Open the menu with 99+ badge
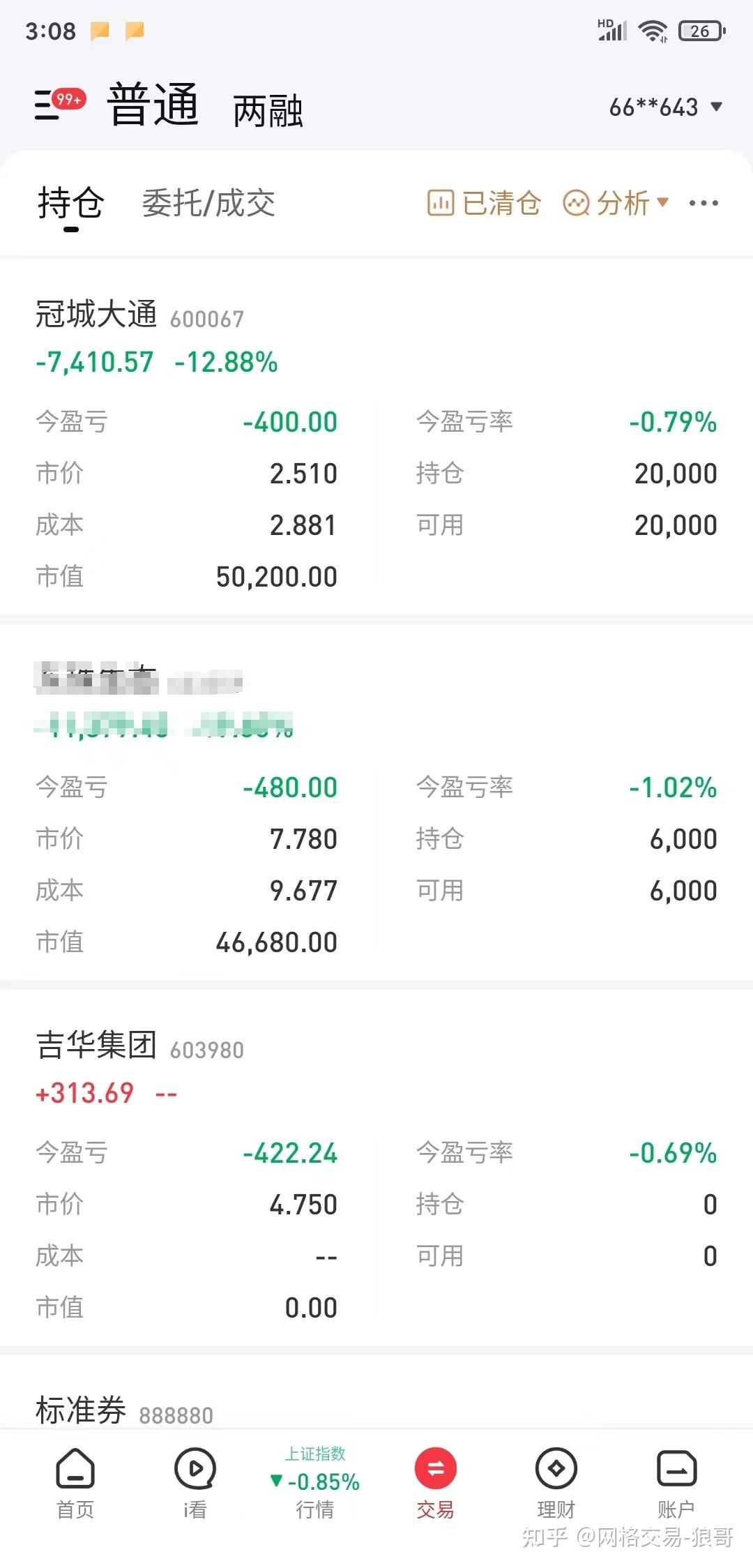The image size is (753, 1568). click(60, 105)
